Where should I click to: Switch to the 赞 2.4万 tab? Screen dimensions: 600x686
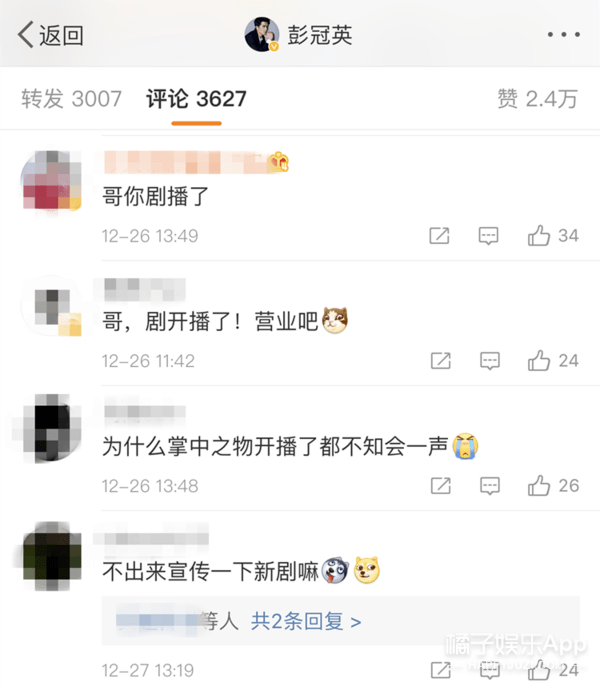point(537,99)
